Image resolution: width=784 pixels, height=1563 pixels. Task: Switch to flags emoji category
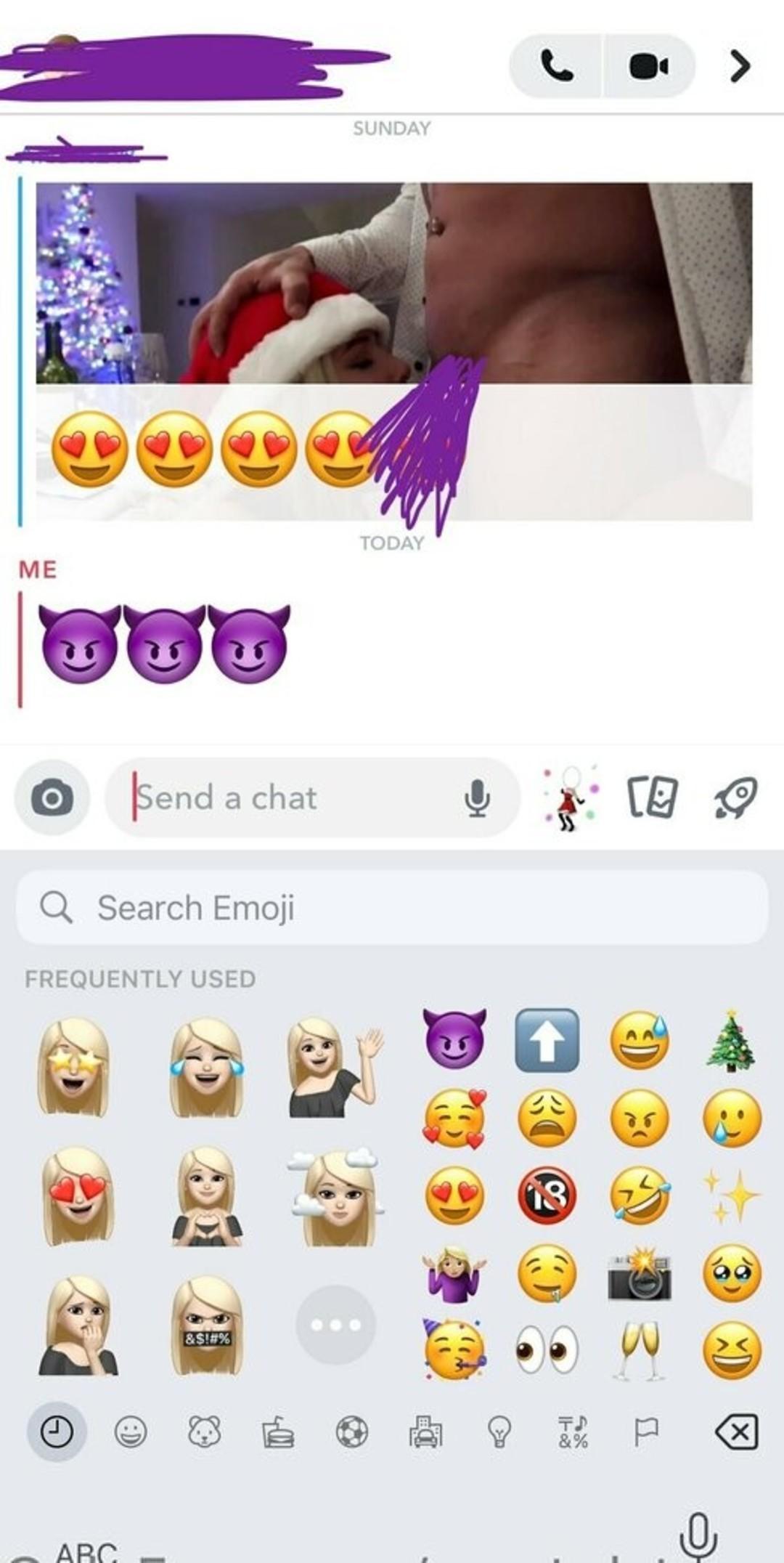(646, 1432)
